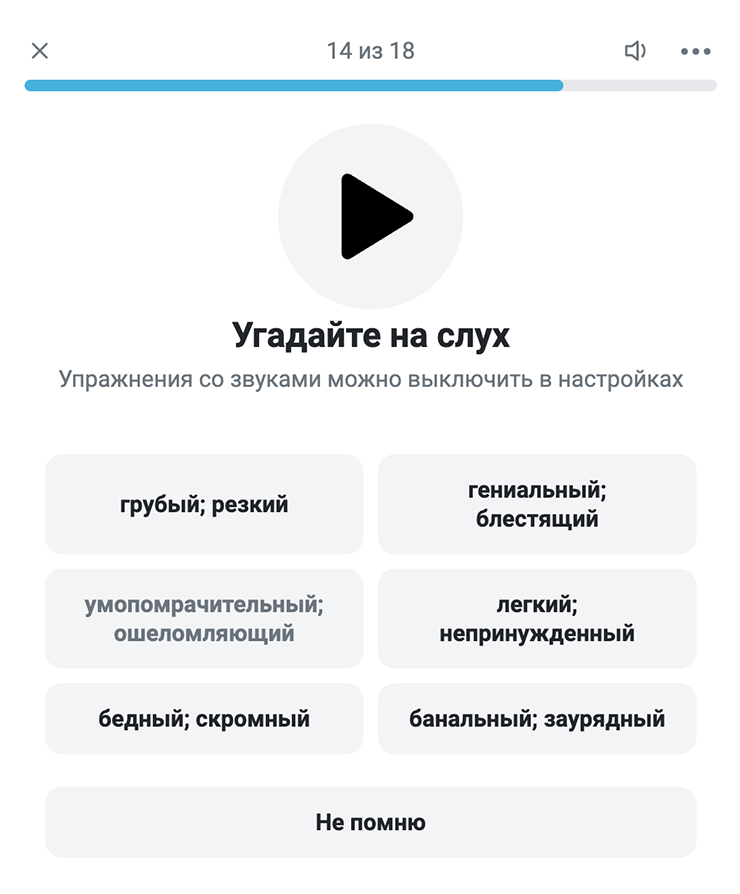Pick answer "умопомрачительный; ошеломляющий"
The image size is (740, 894).
[x=204, y=619]
